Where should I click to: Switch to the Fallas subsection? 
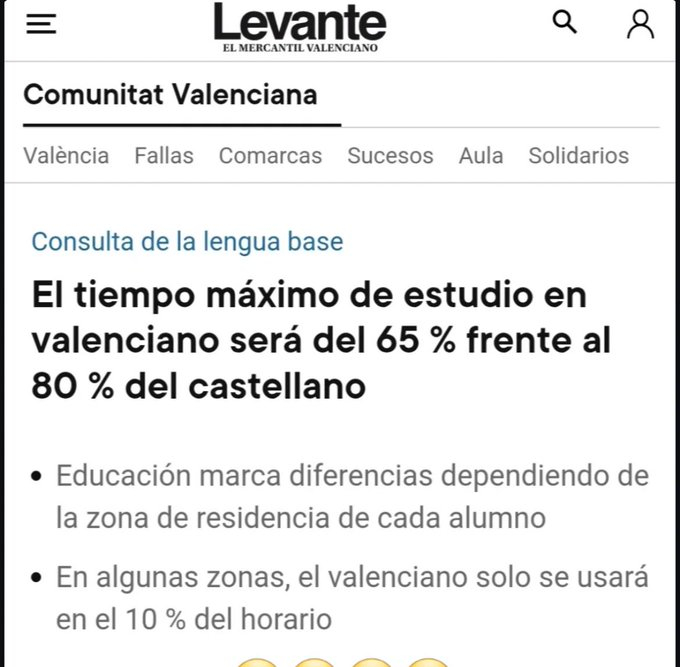(x=164, y=155)
